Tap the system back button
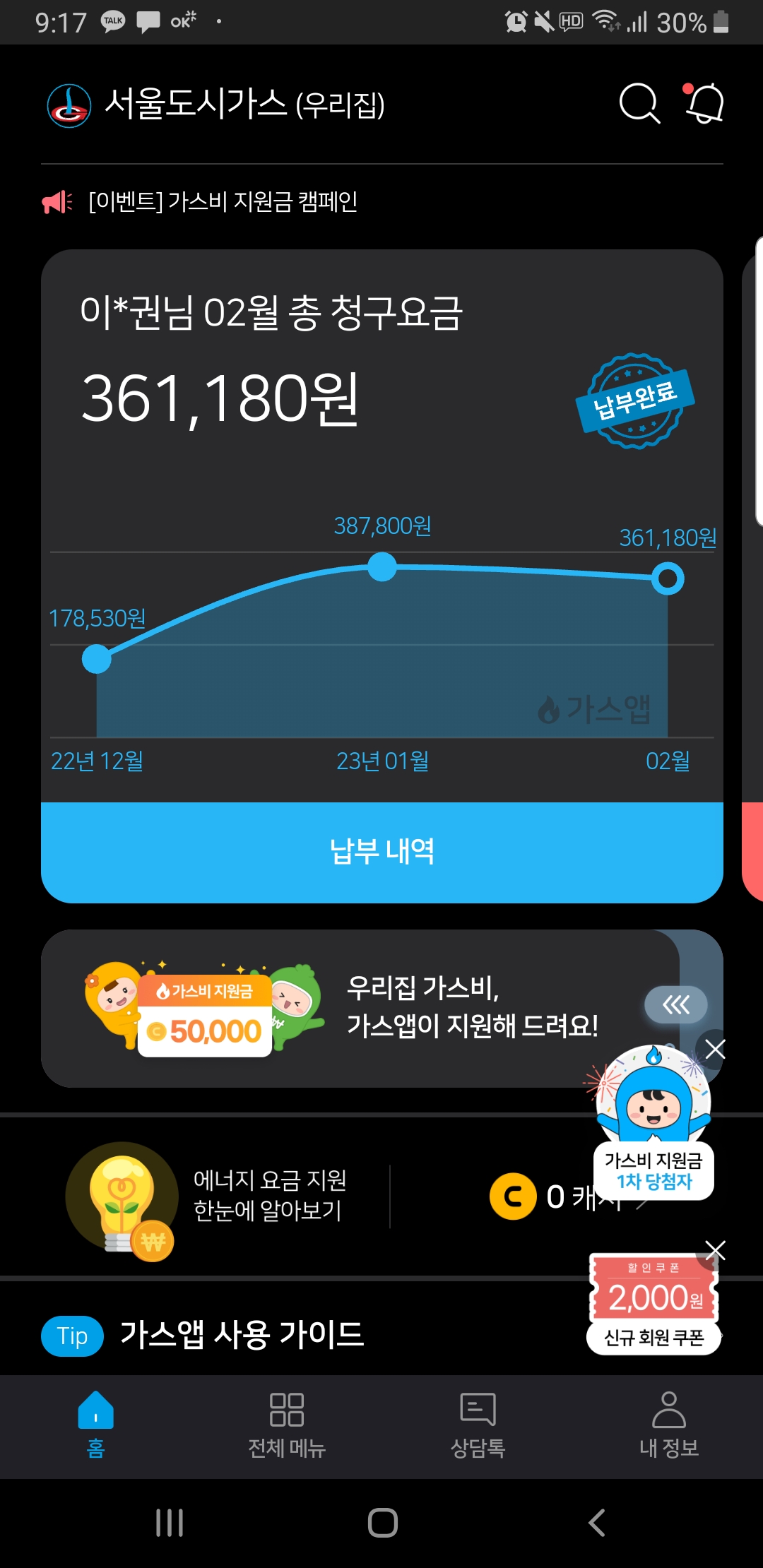The image size is (763, 1568). [597, 1523]
